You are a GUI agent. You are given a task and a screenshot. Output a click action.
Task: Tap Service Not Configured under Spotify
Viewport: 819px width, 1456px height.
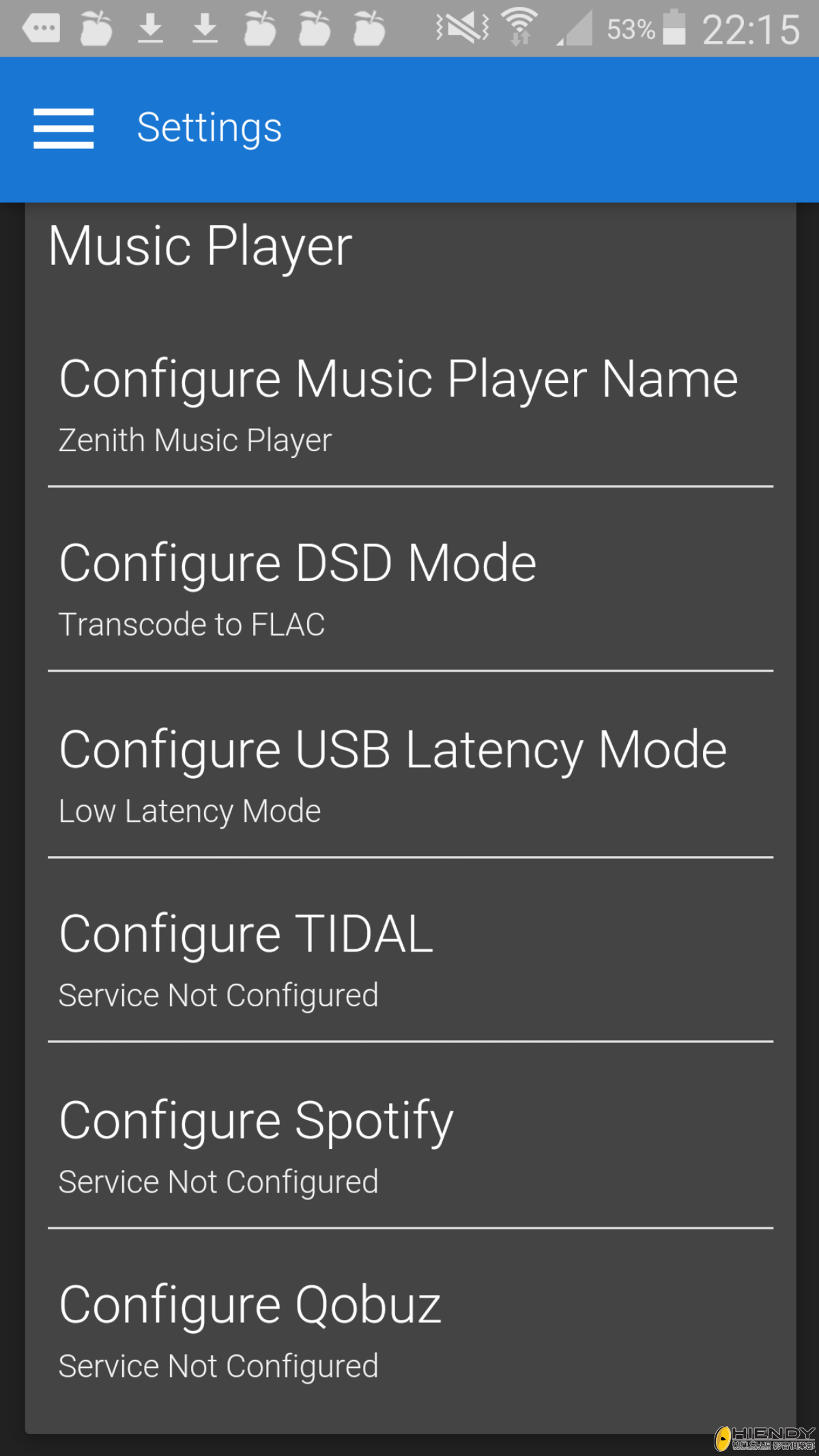tap(218, 1182)
